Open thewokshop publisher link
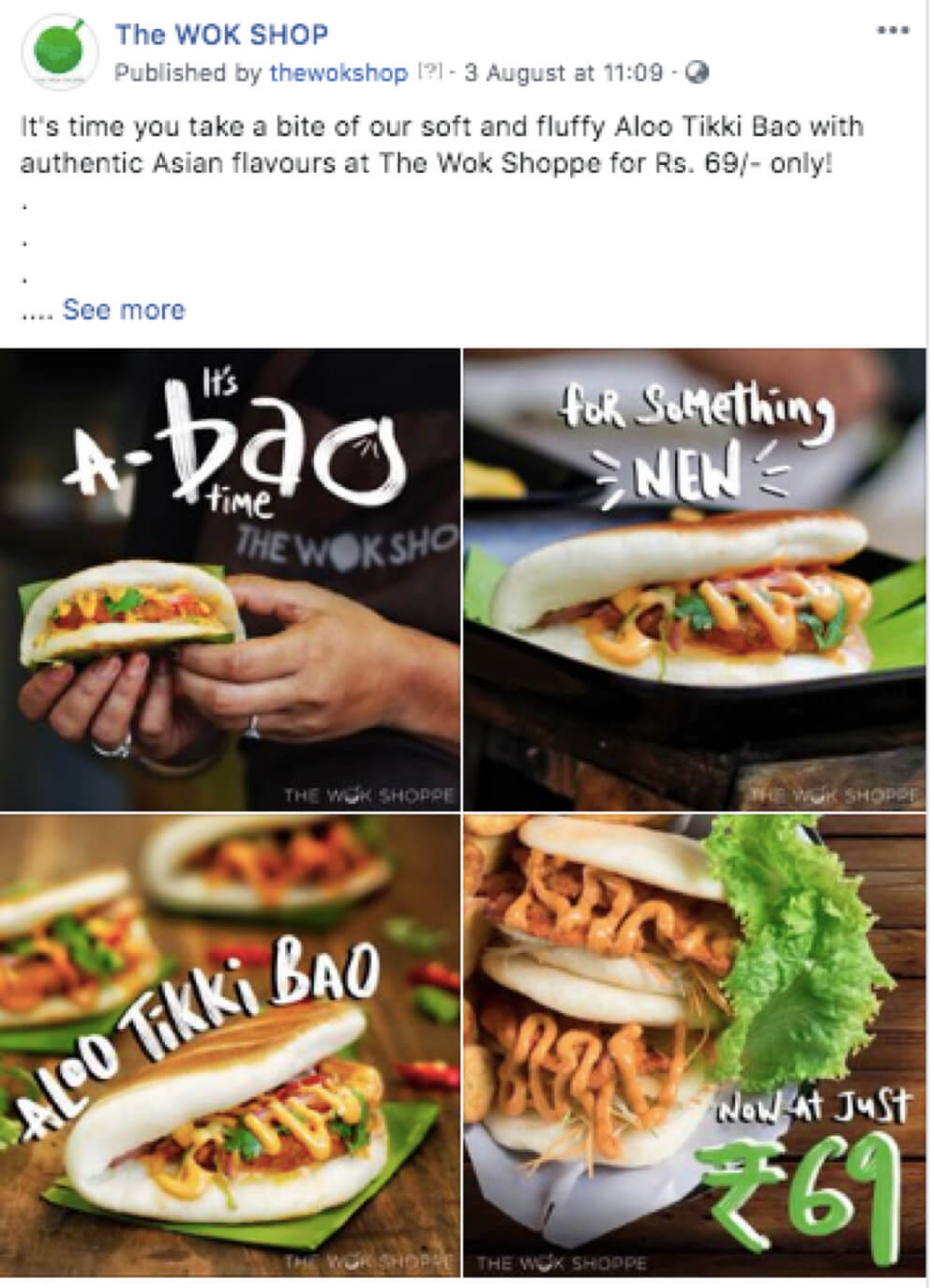 point(339,73)
